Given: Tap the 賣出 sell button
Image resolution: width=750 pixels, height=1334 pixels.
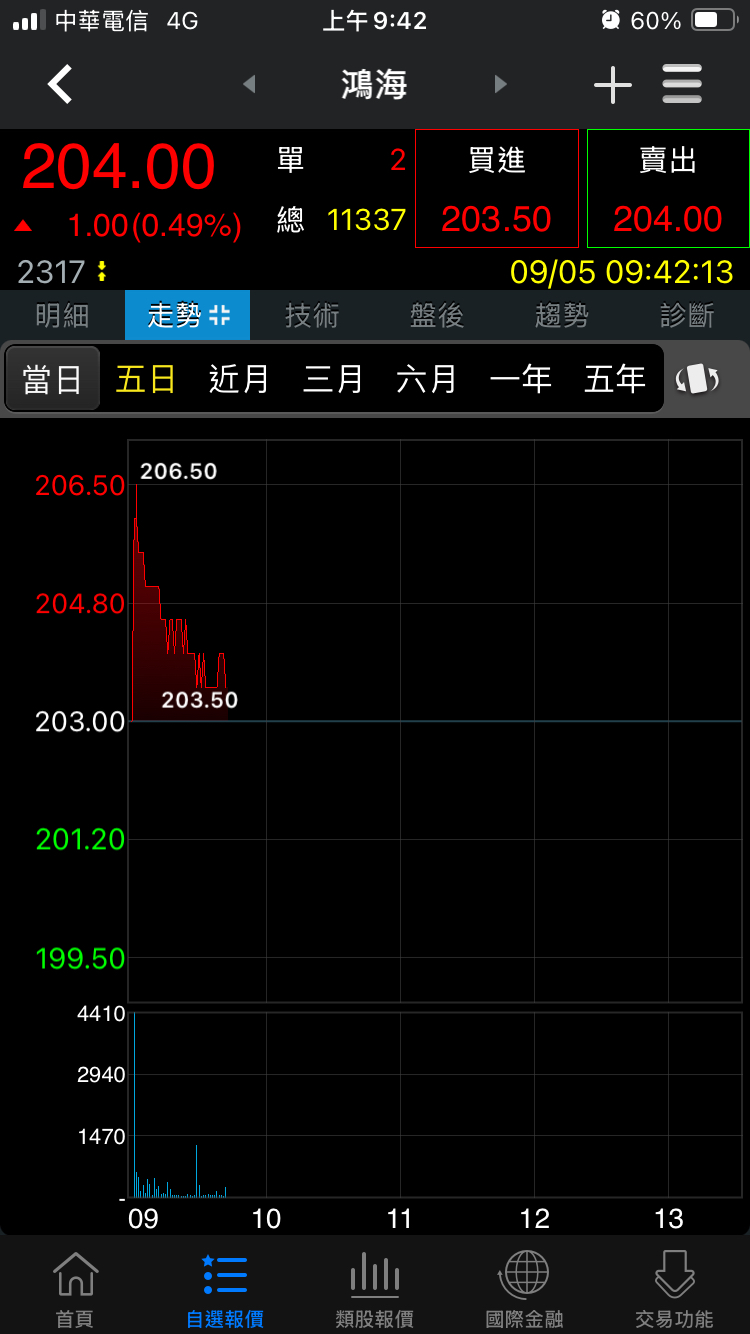Looking at the screenshot, I should (668, 189).
